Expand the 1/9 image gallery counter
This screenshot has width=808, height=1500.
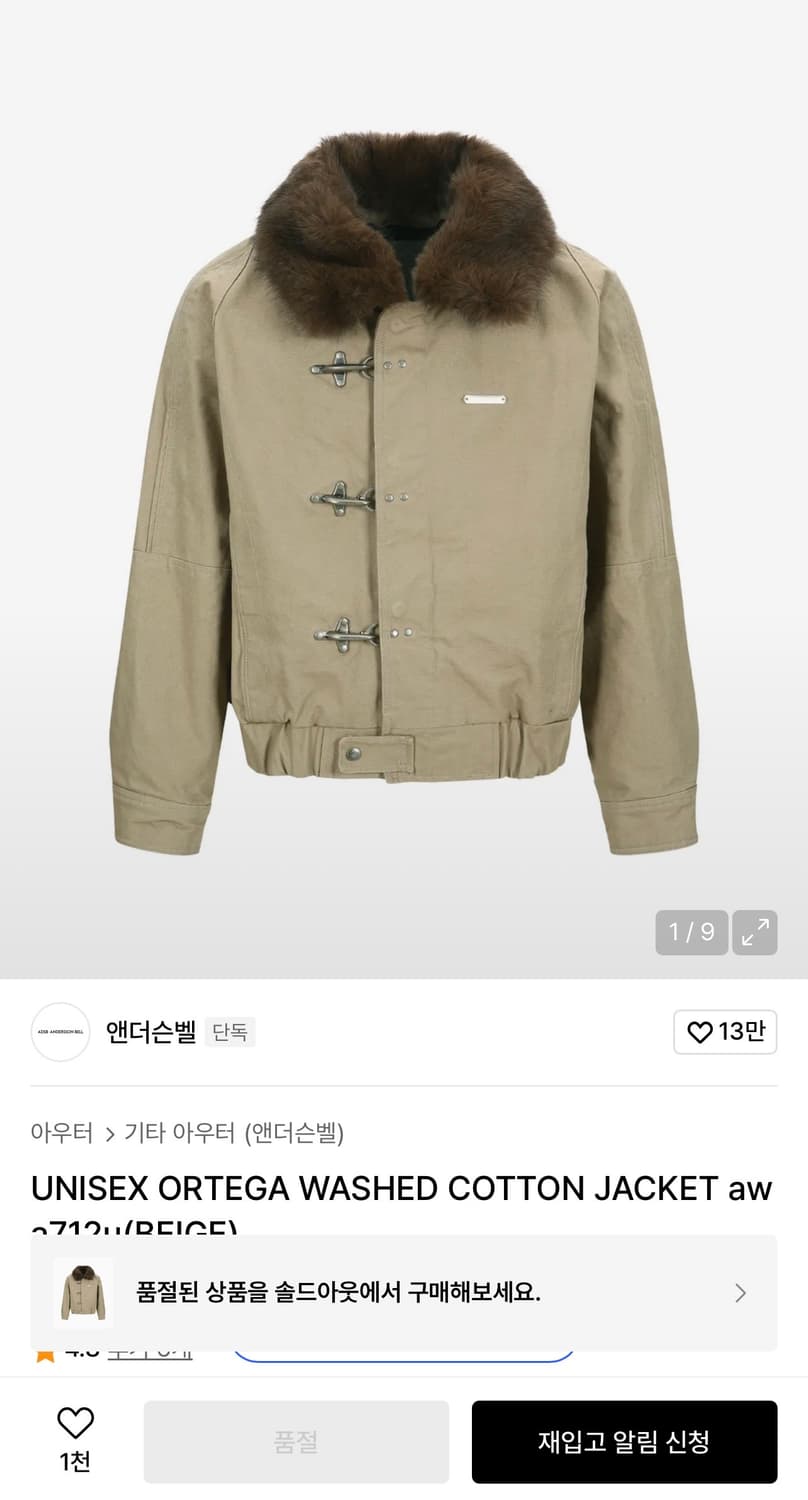(x=691, y=932)
